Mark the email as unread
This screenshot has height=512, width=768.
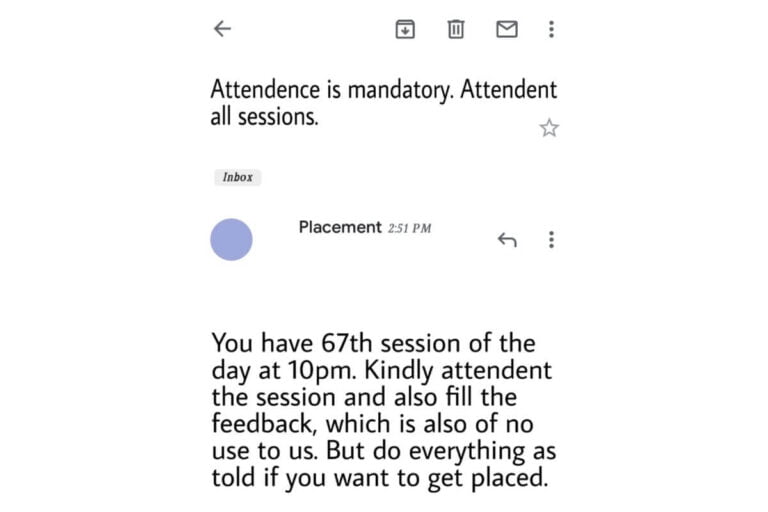tap(507, 29)
